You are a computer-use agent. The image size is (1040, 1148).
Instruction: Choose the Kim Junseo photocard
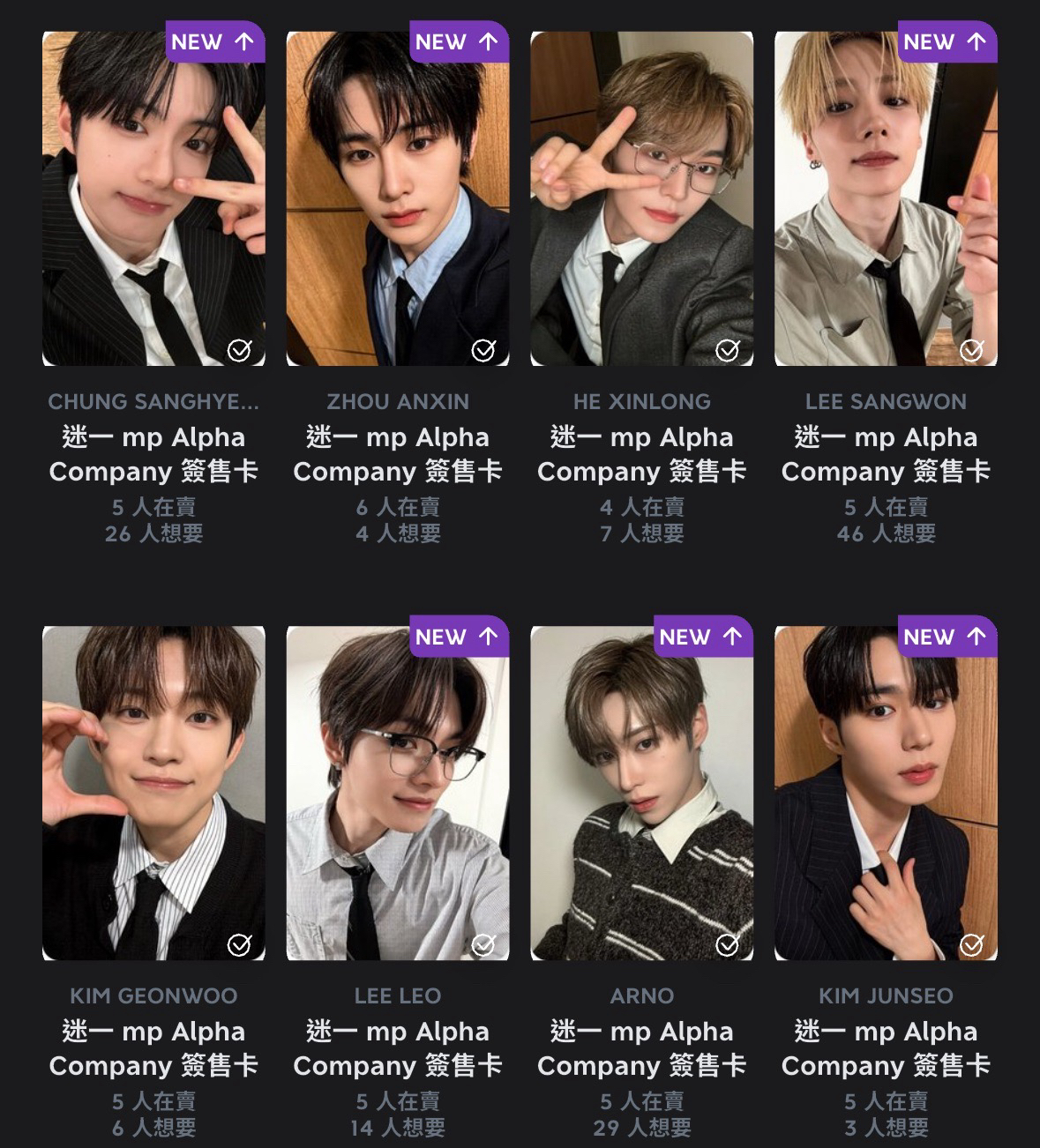[x=886, y=793]
